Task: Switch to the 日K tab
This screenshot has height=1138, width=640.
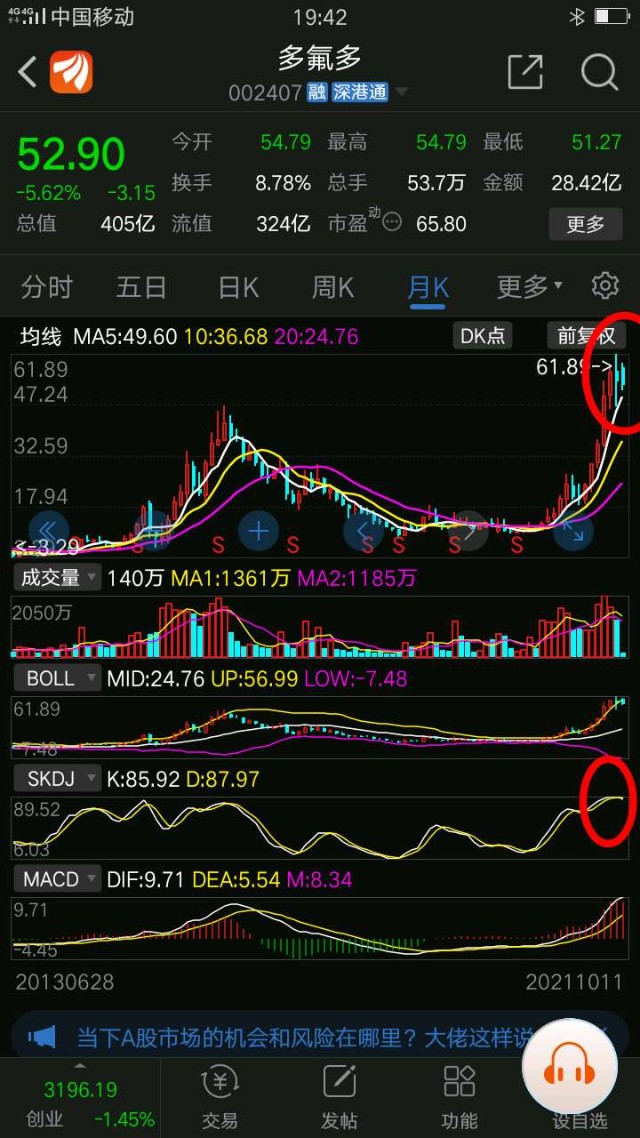Action: [x=238, y=288]
